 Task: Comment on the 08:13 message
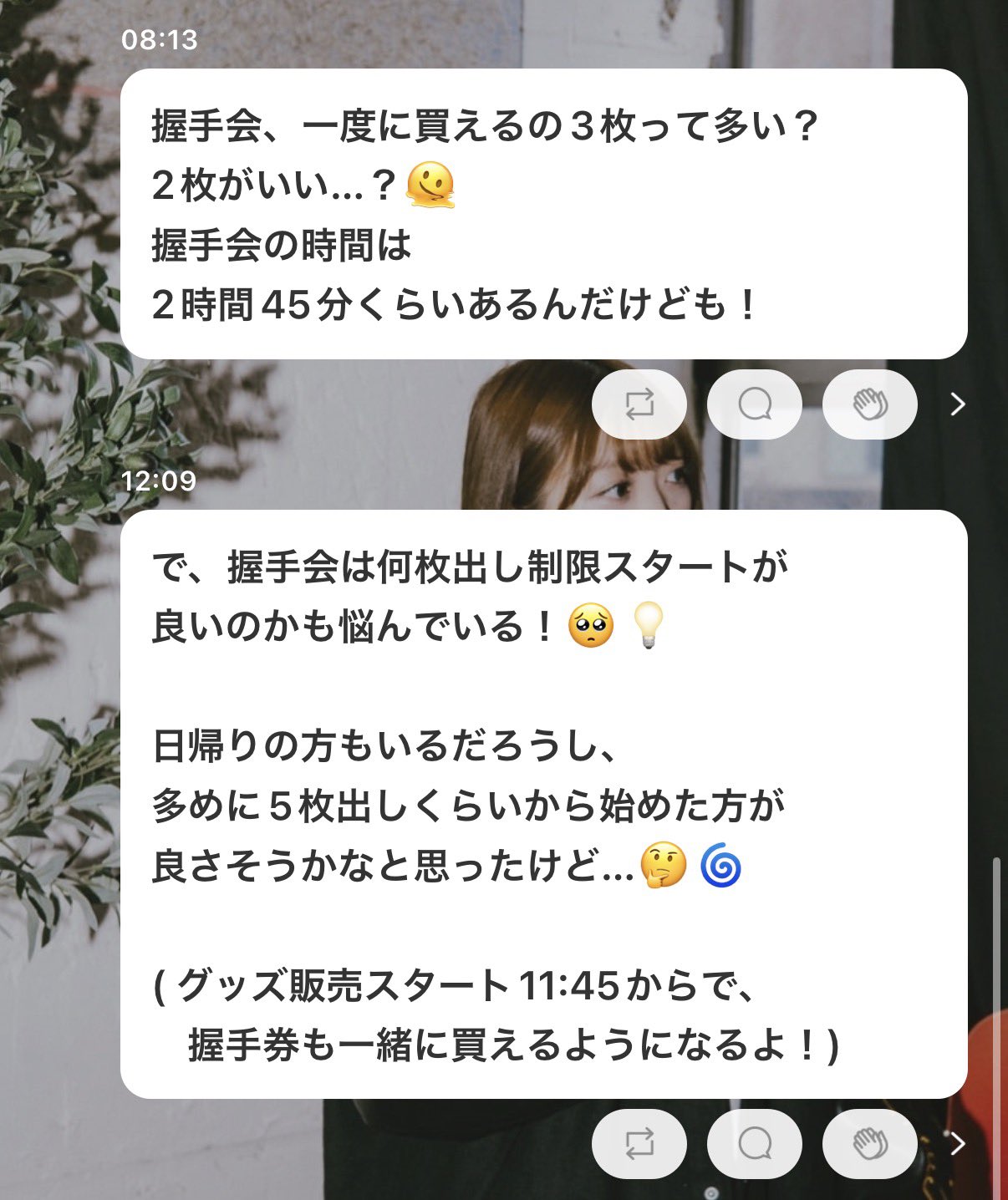pyautogui.click(x=755, y=405)
